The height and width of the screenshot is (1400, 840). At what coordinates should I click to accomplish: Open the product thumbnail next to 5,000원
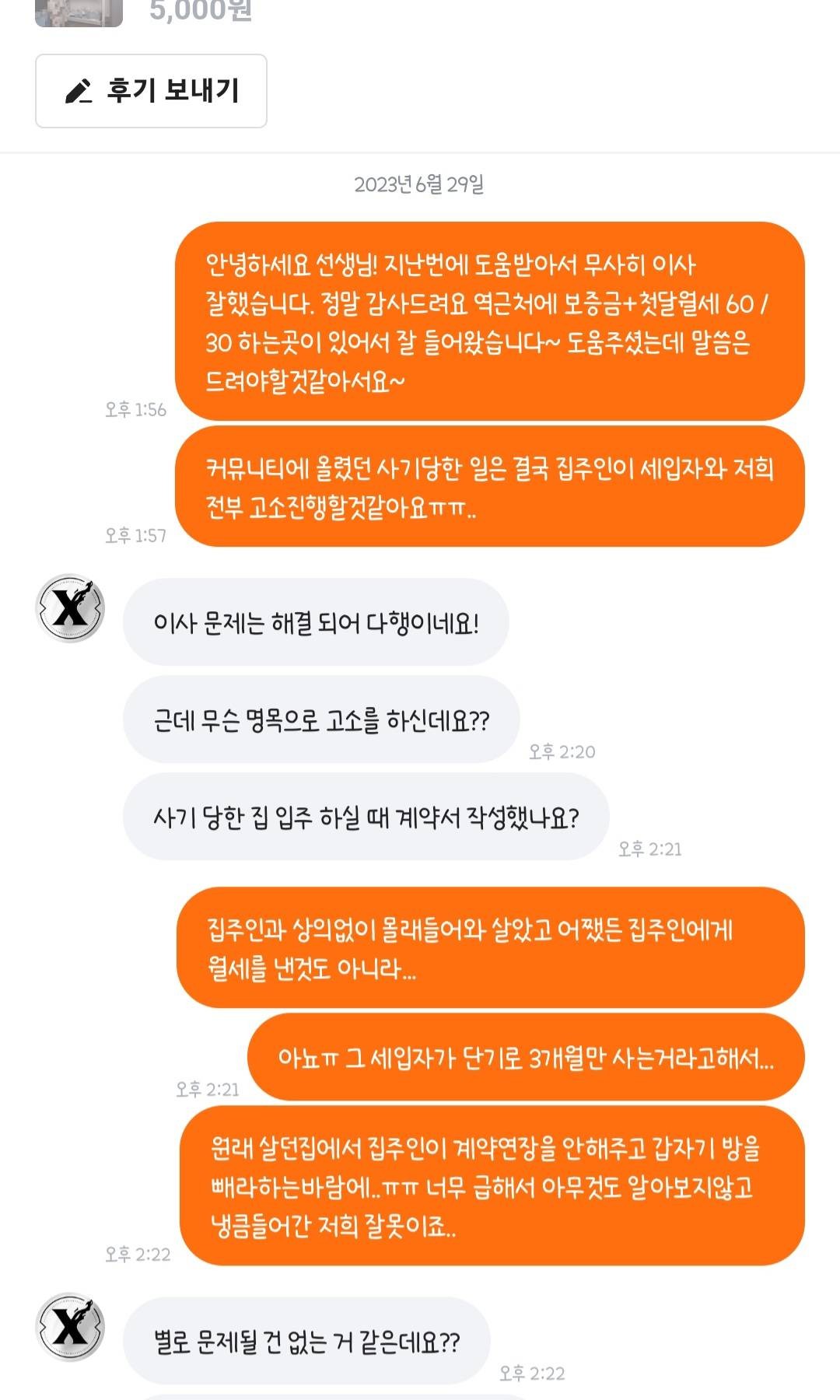pos(79,12)
